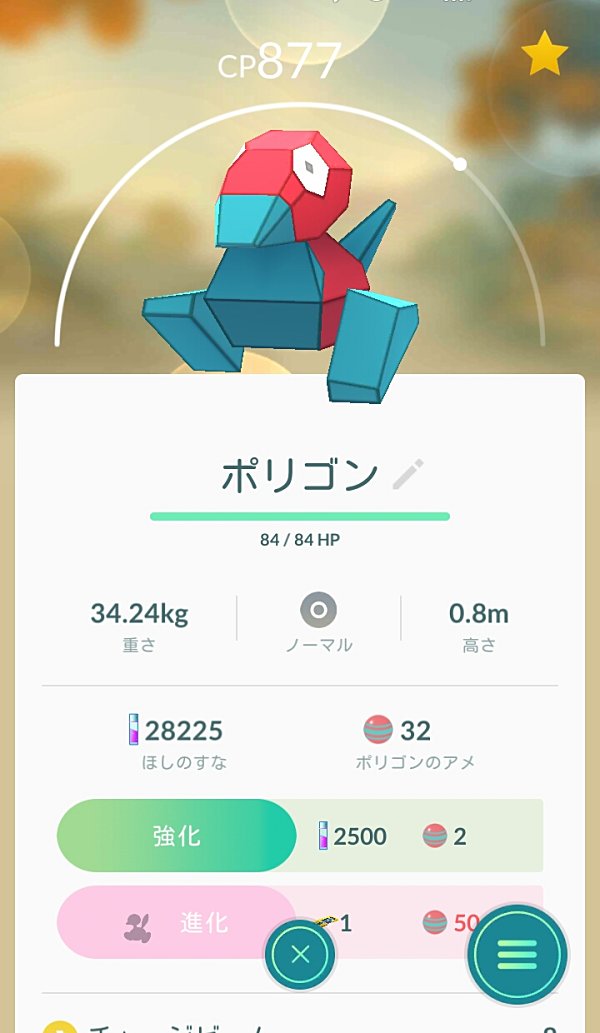Close the Pokémon detail screen

tap(300, 954)
